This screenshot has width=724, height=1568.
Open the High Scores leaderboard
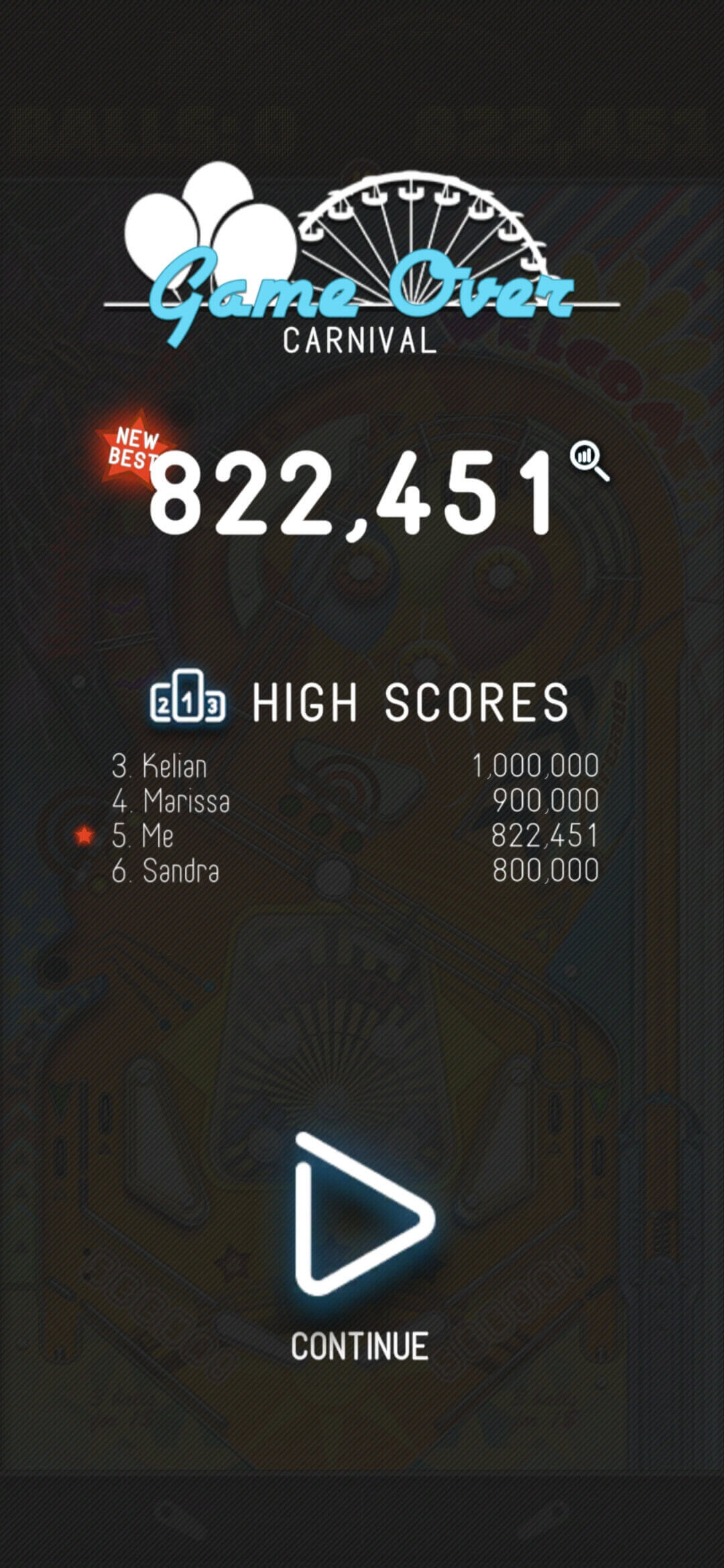pyautogui.click(x=361, y=702)
